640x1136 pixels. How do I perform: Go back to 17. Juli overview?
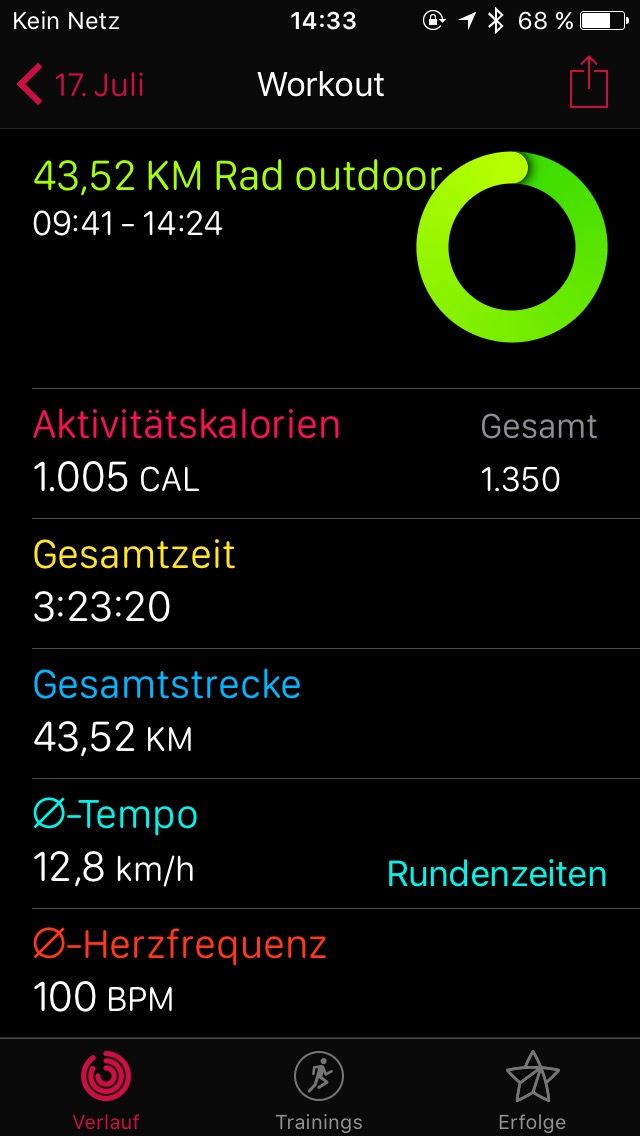[80, 84]
